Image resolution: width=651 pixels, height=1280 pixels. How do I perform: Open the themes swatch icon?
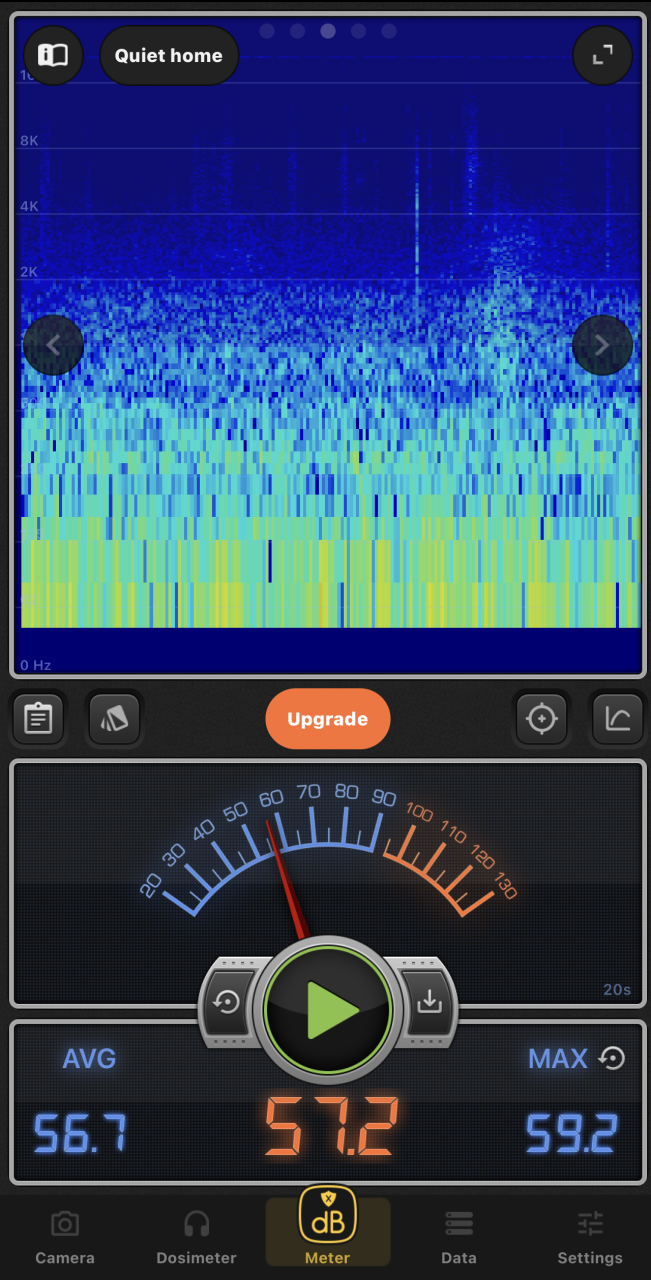114,718
